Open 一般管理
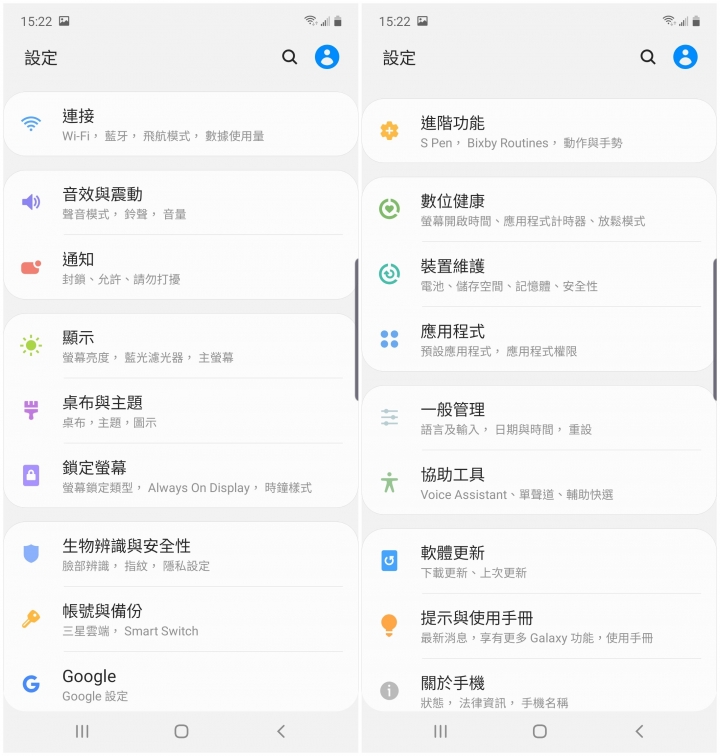 point(538,417)
